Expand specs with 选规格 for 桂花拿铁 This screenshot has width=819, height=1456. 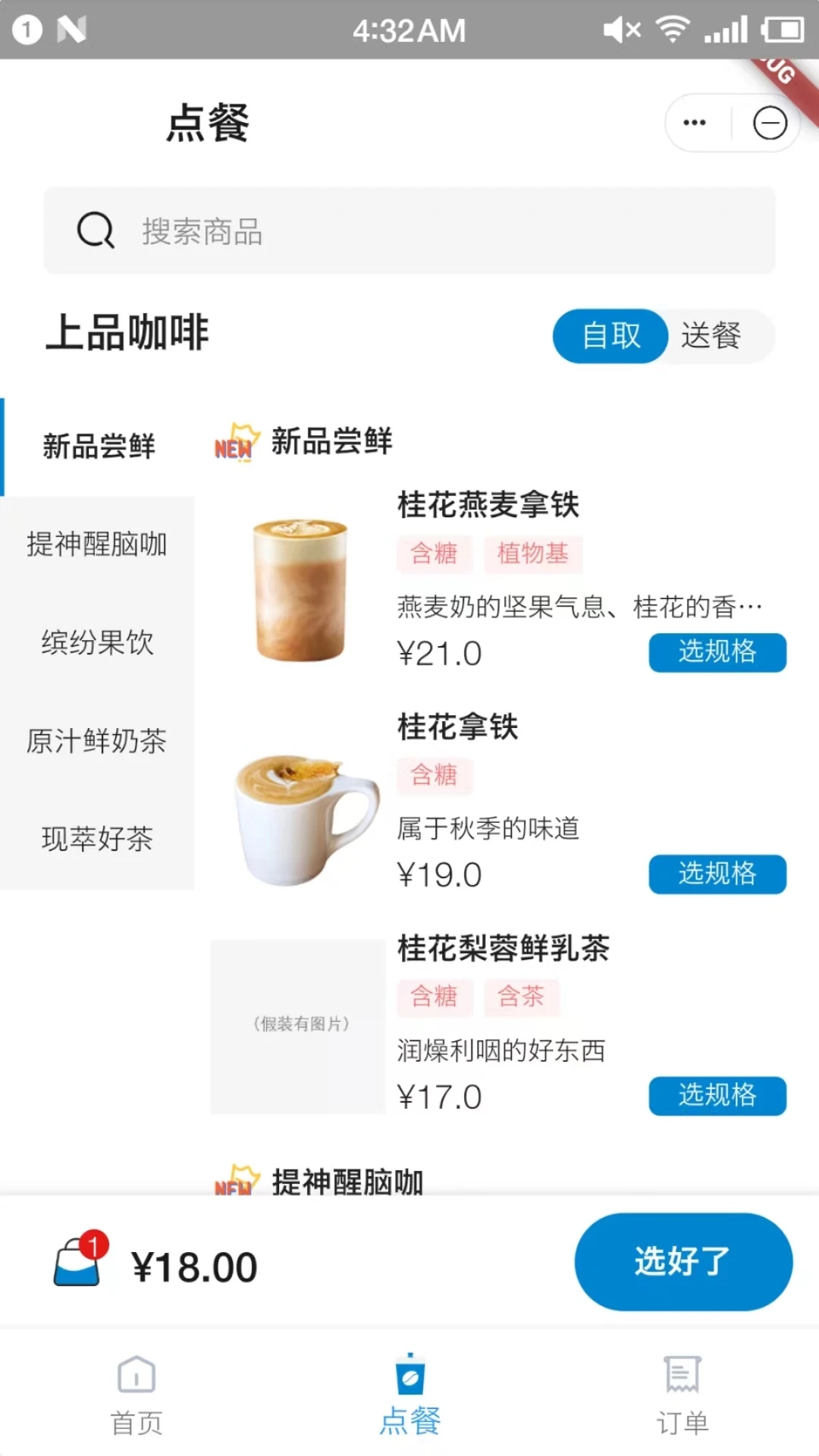717,874
